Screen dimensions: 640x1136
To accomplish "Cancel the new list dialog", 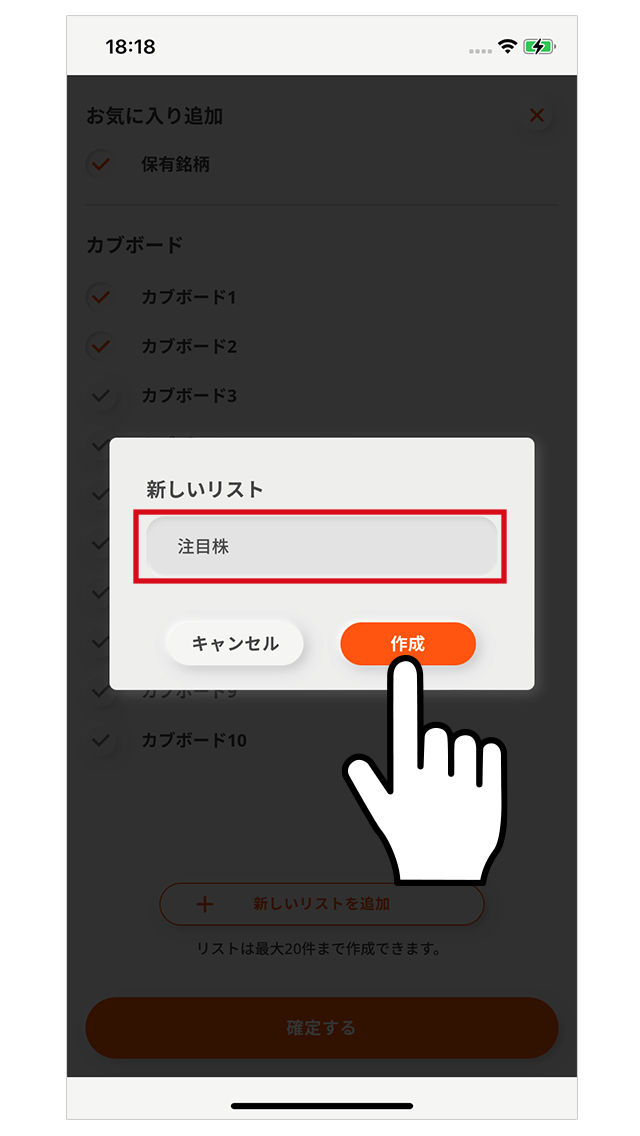I will point(235,643).
